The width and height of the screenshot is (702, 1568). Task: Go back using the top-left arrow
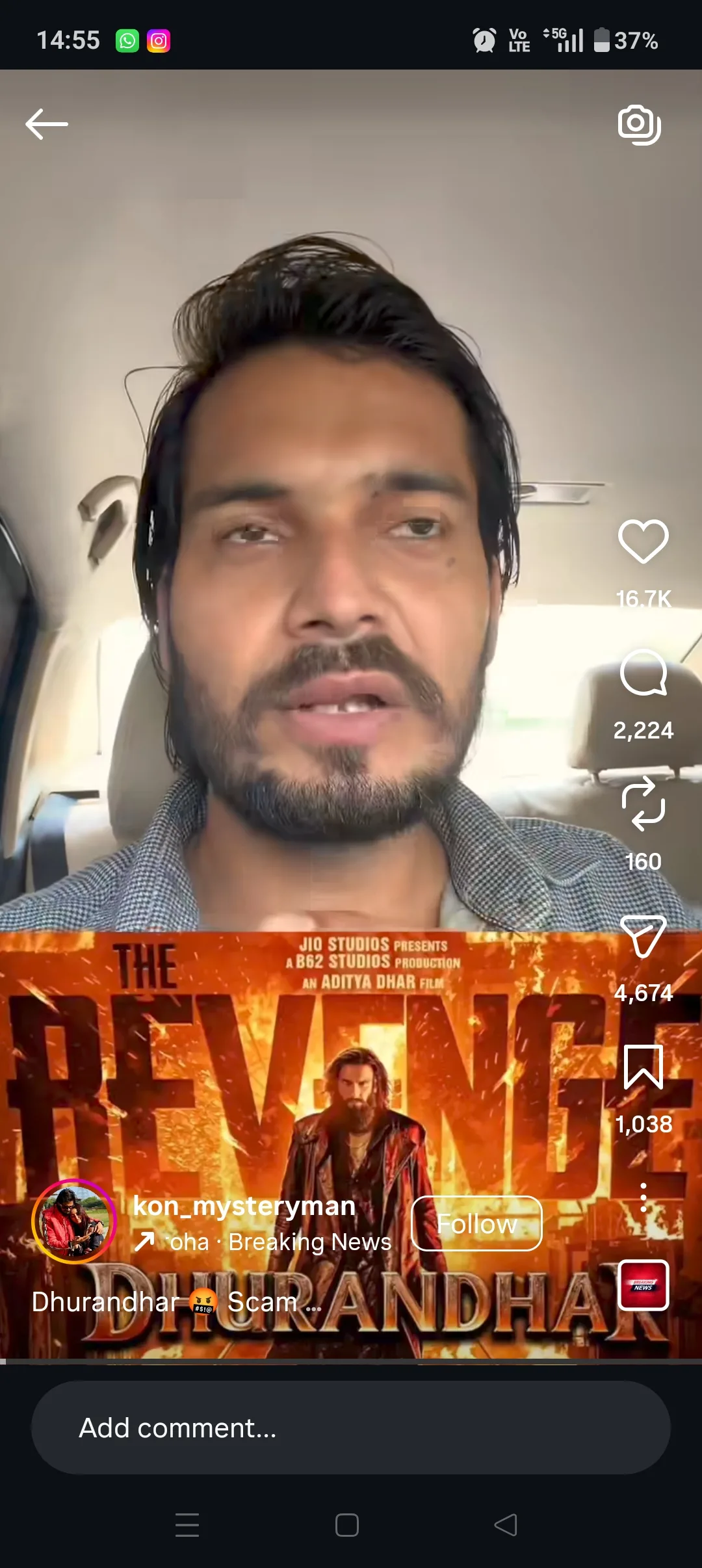[47, 124]
